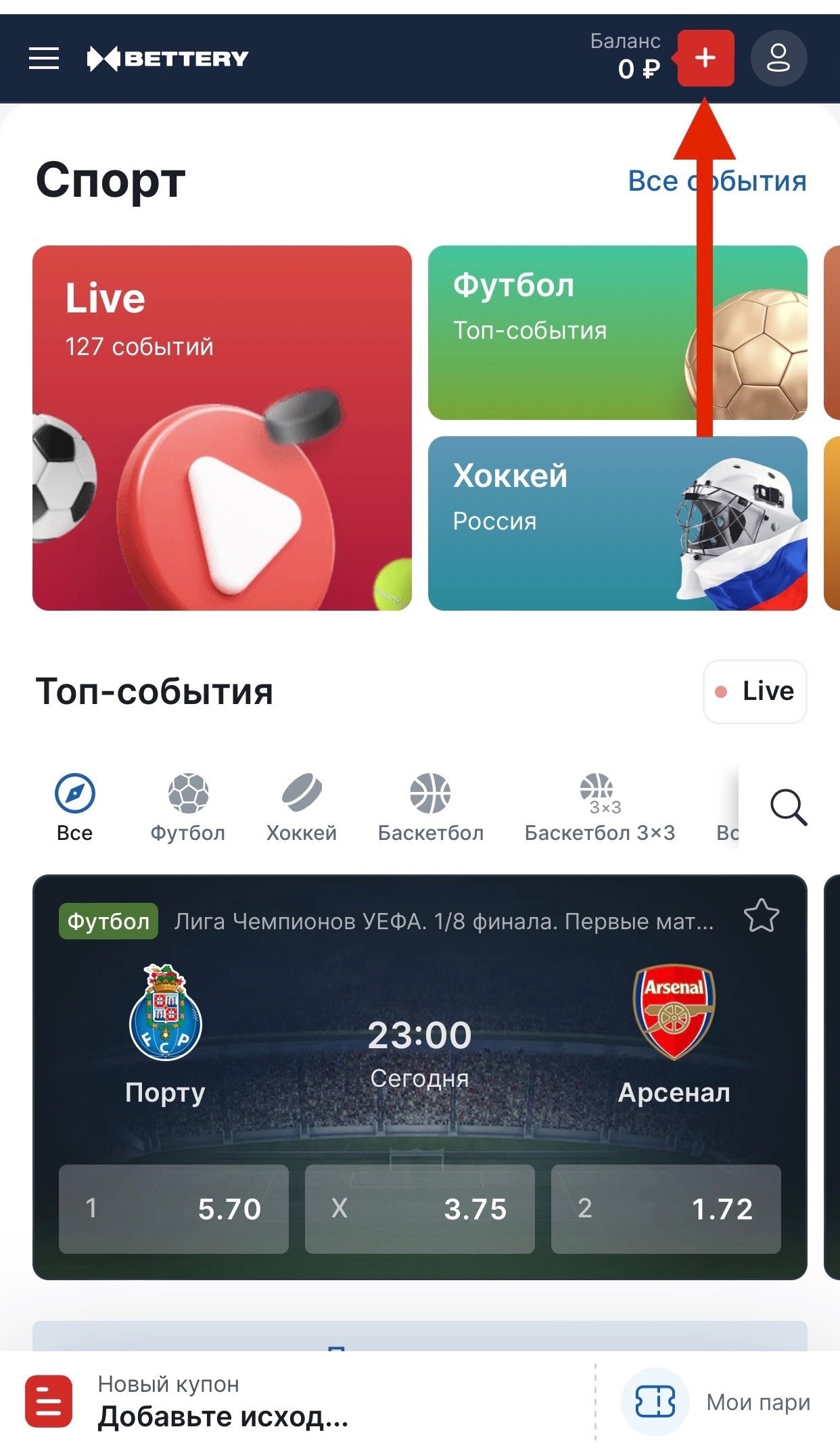Switch to the Хоккей tab
The width and height of the screenshot is (840, 1452).
(302, 807)
